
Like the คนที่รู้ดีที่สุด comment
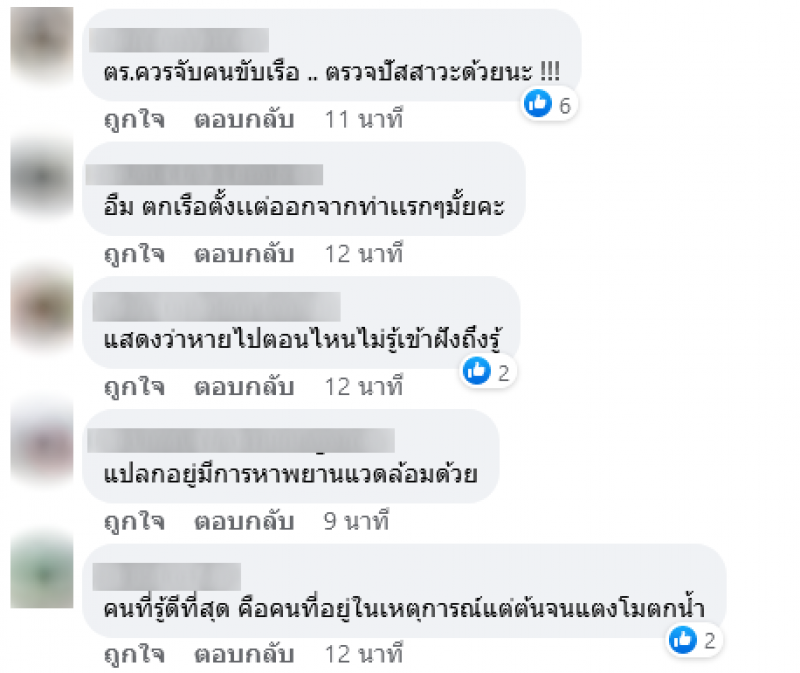coord(134,656)
